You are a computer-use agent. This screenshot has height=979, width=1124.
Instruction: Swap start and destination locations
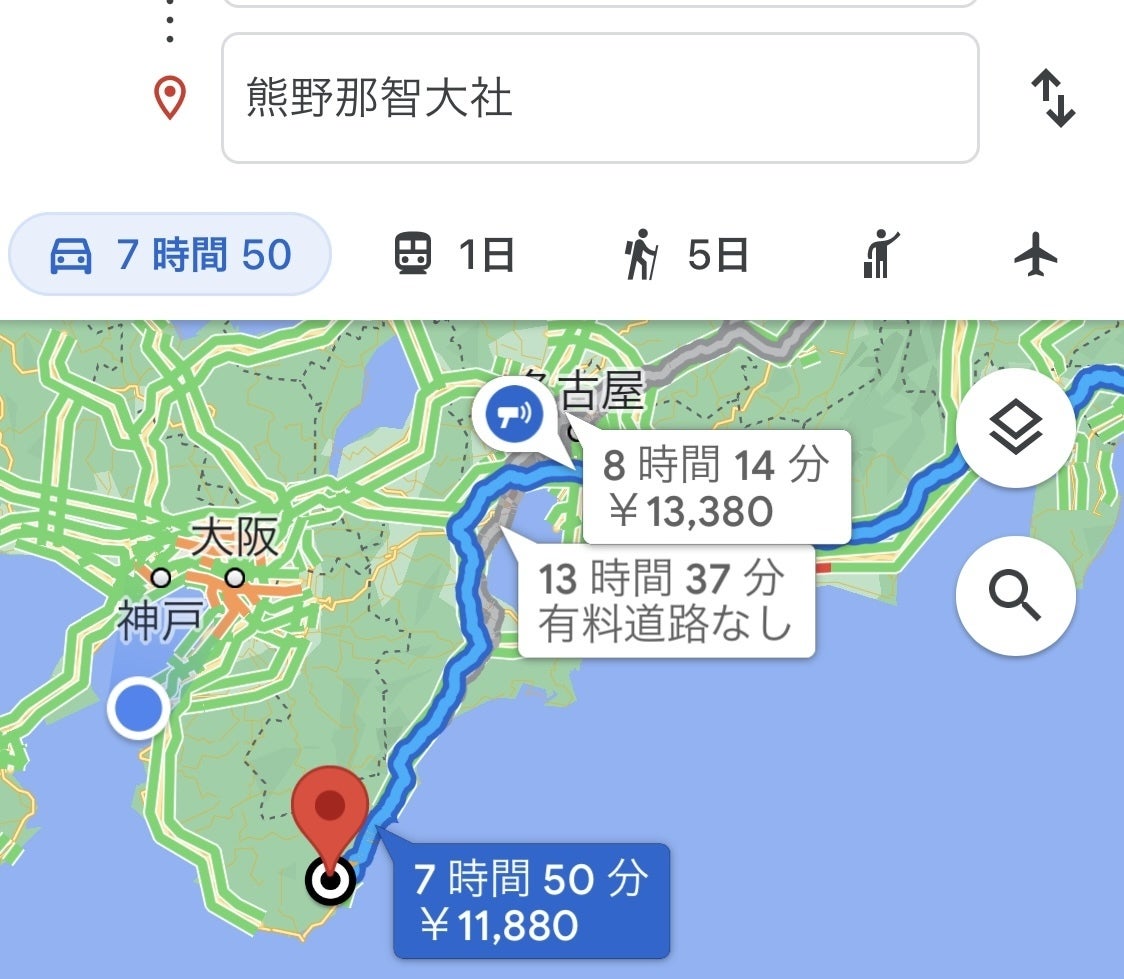tap(1053, 99)
